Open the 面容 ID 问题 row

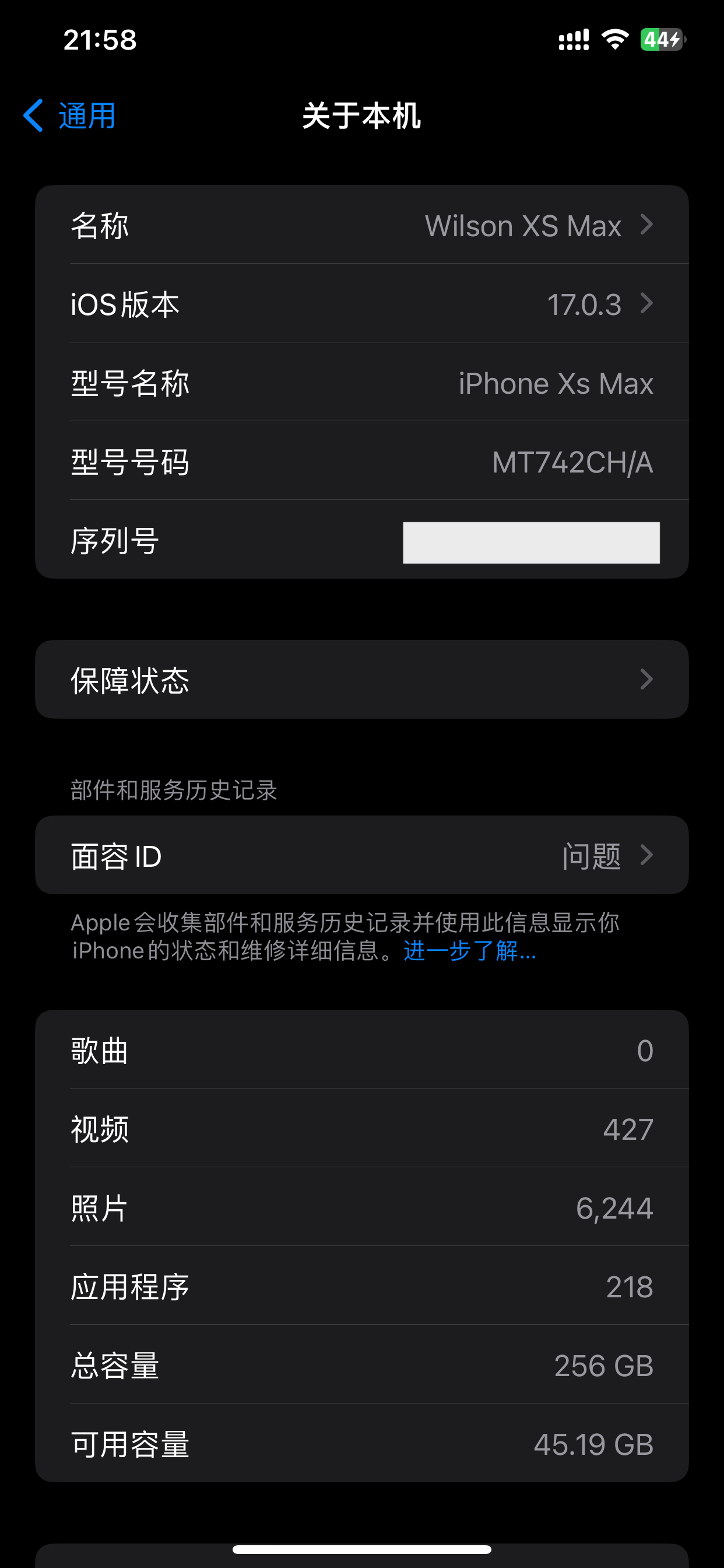361,855
